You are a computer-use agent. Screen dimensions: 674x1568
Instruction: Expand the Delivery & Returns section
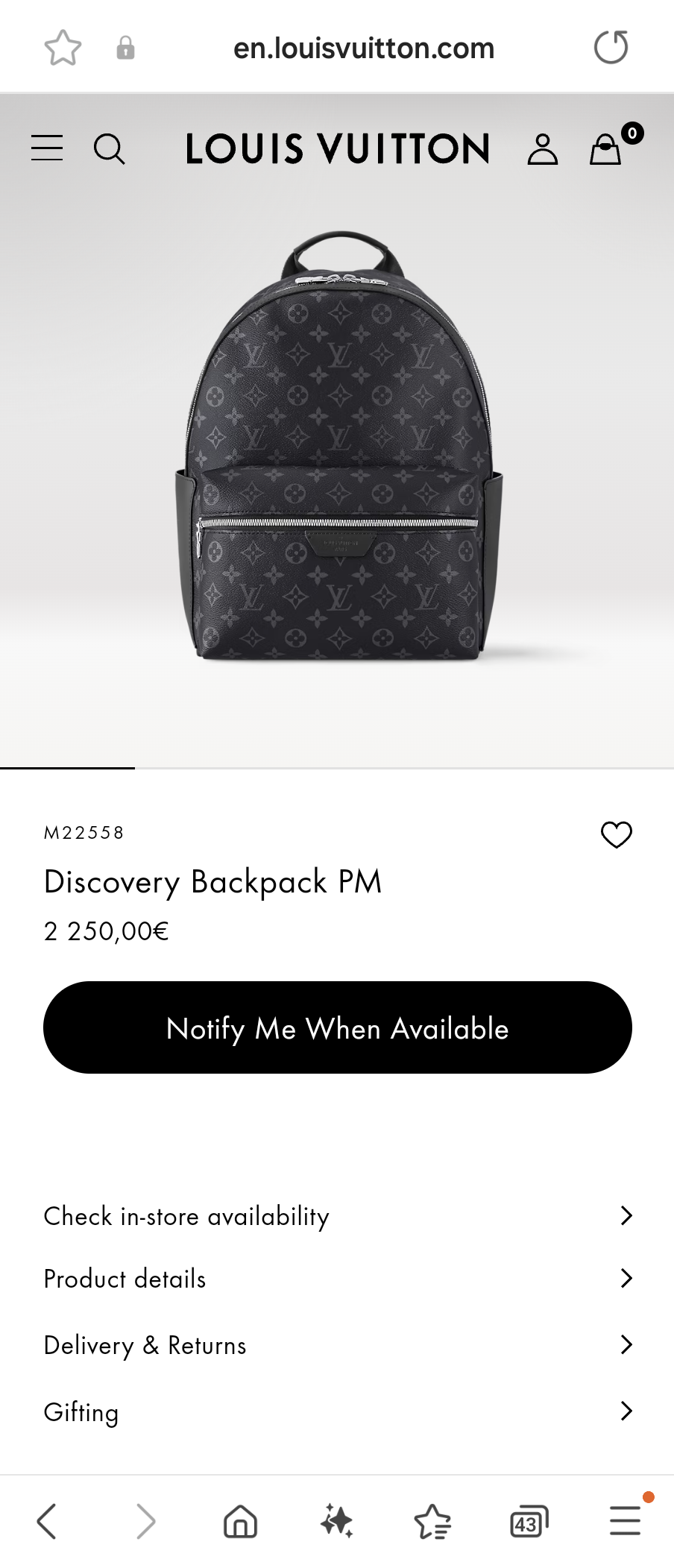337,1345
